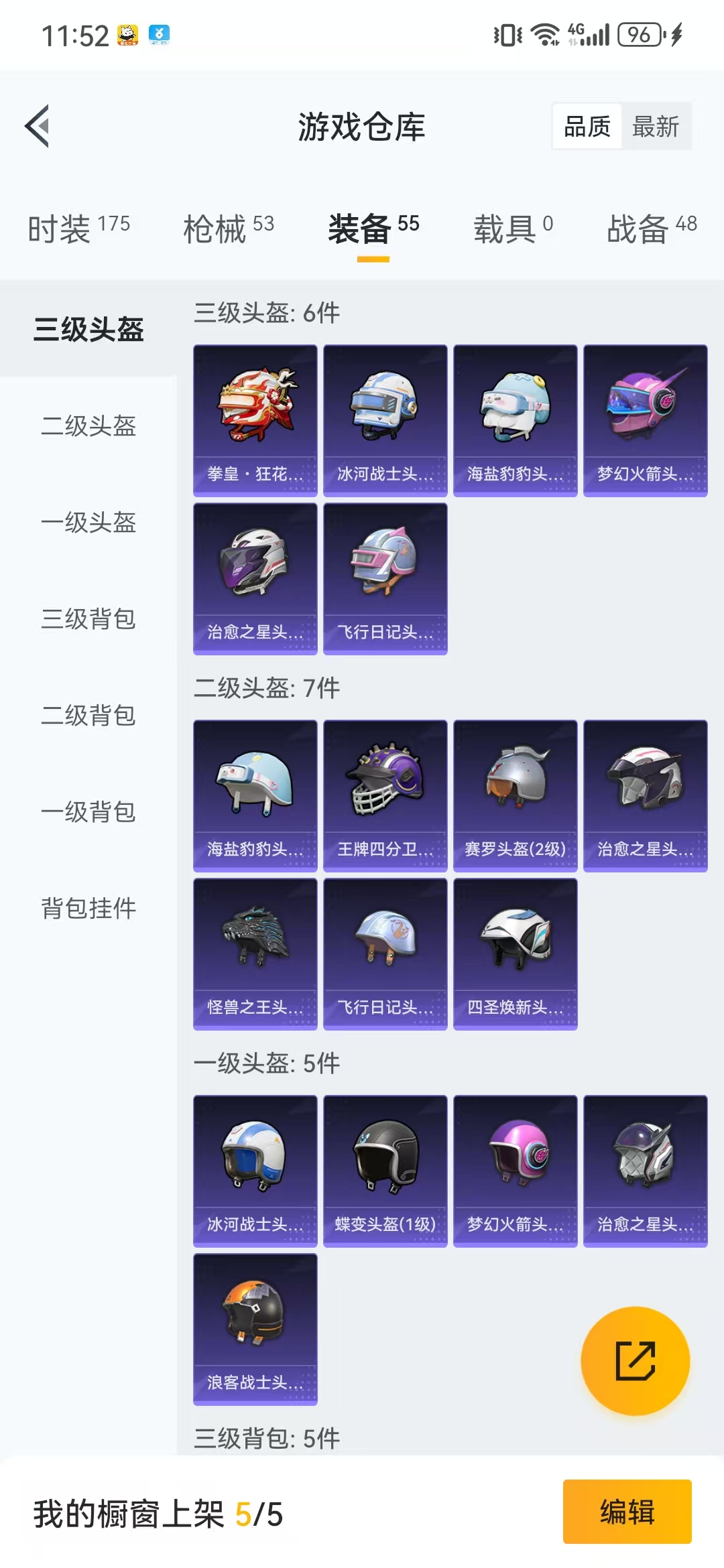
Task: Open the 载具 tab
Action: [x=513, y=228]
